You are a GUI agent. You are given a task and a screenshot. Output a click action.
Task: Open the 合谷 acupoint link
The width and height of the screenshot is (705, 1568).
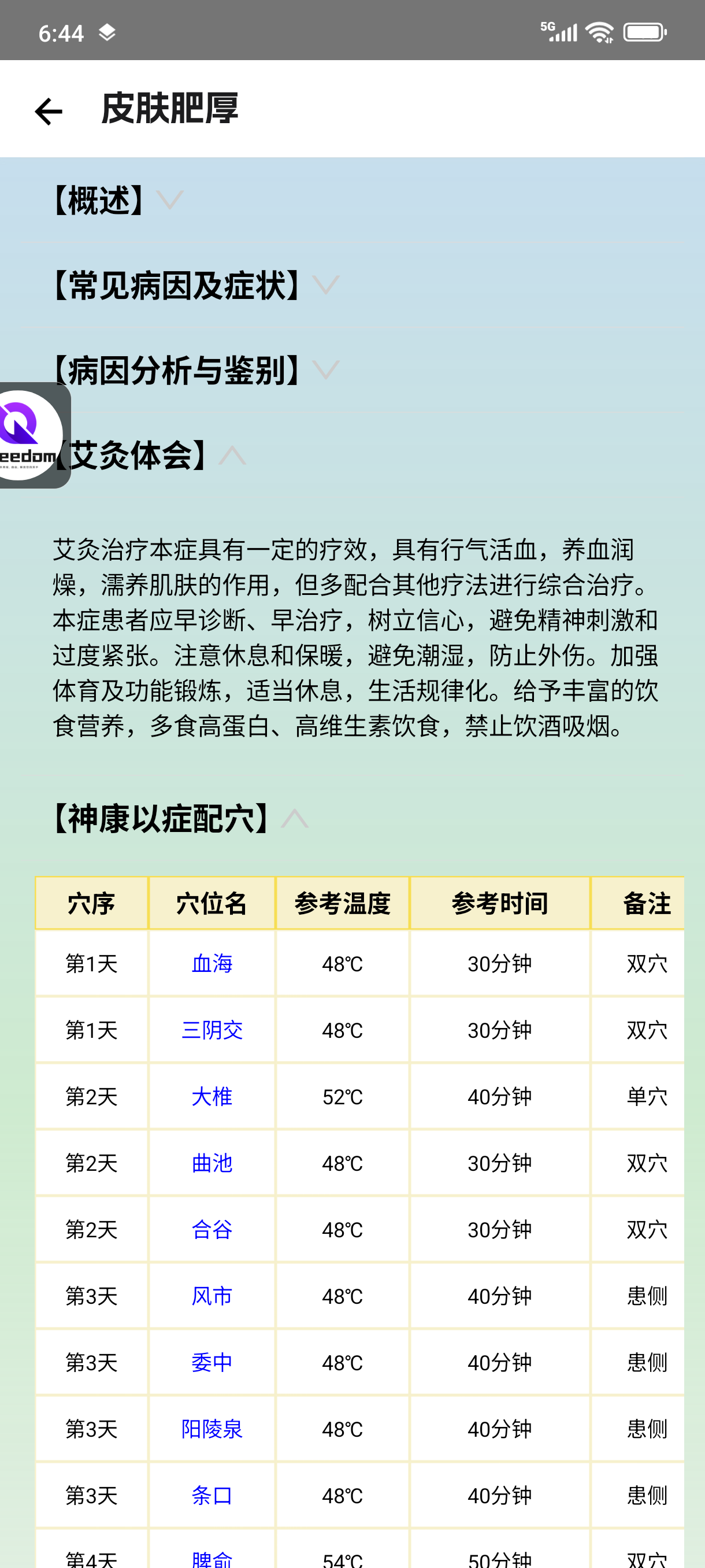click(x=211, y=1230)
